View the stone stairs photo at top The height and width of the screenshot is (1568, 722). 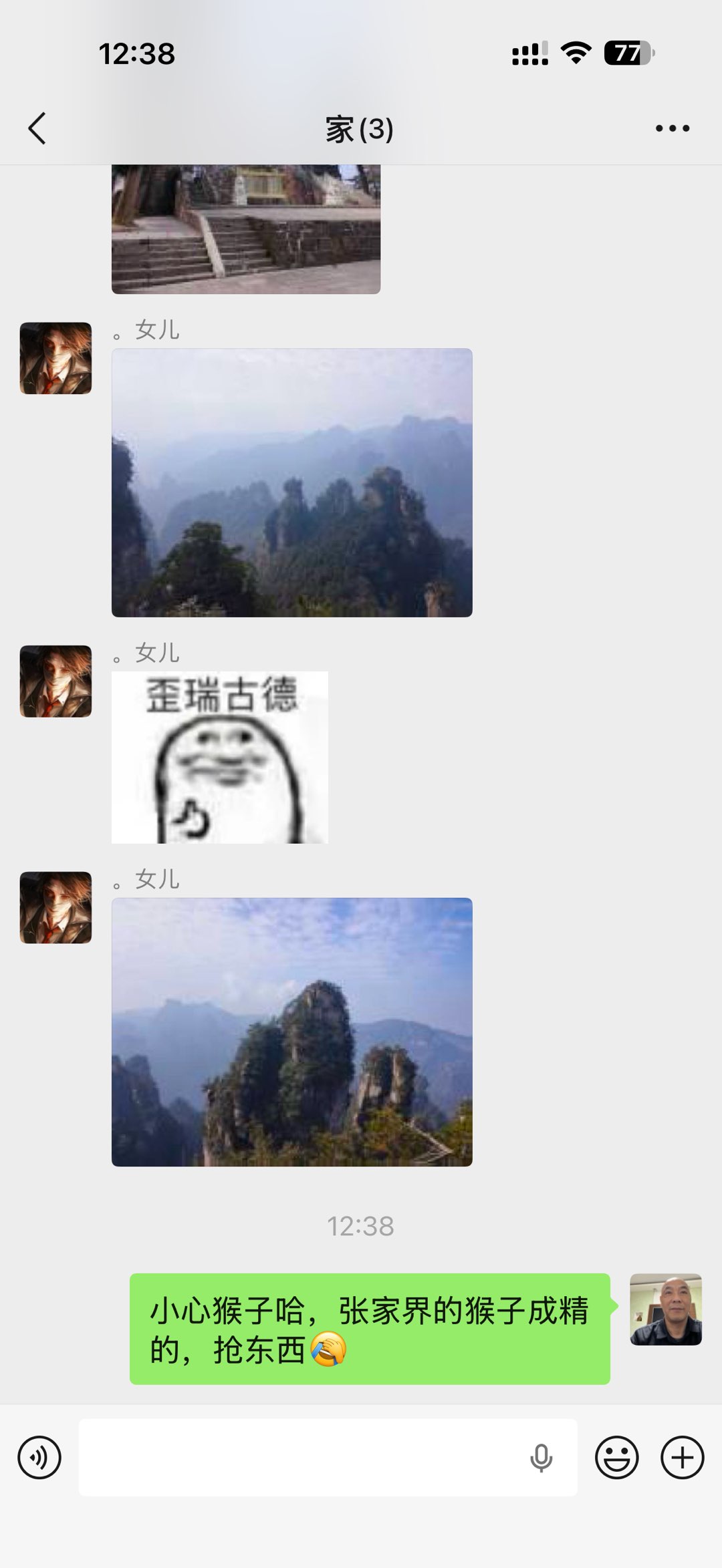[245, 228]
